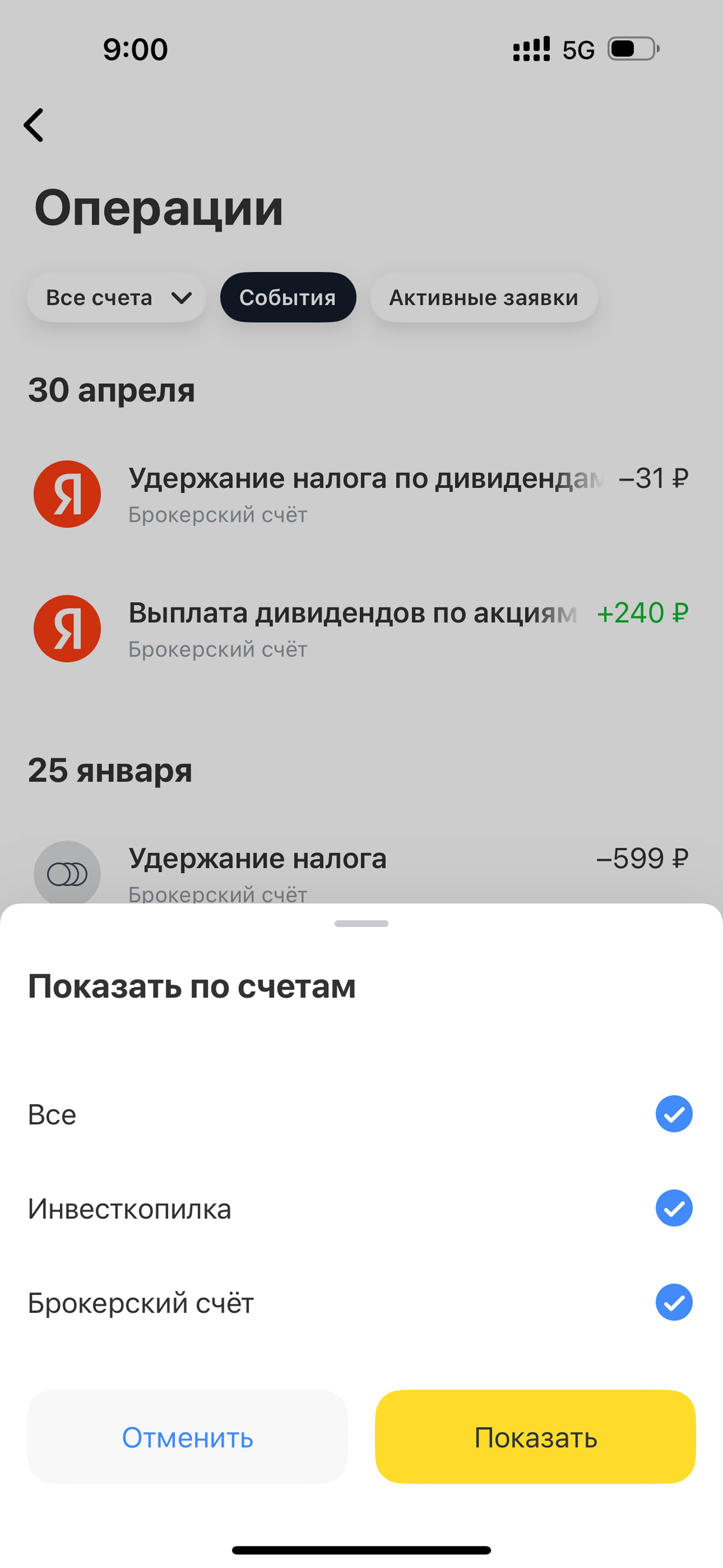Open the Удержание налога по дивидендам operation
The width and height of the screenshot is (723, 1568).
pos(361,494)
